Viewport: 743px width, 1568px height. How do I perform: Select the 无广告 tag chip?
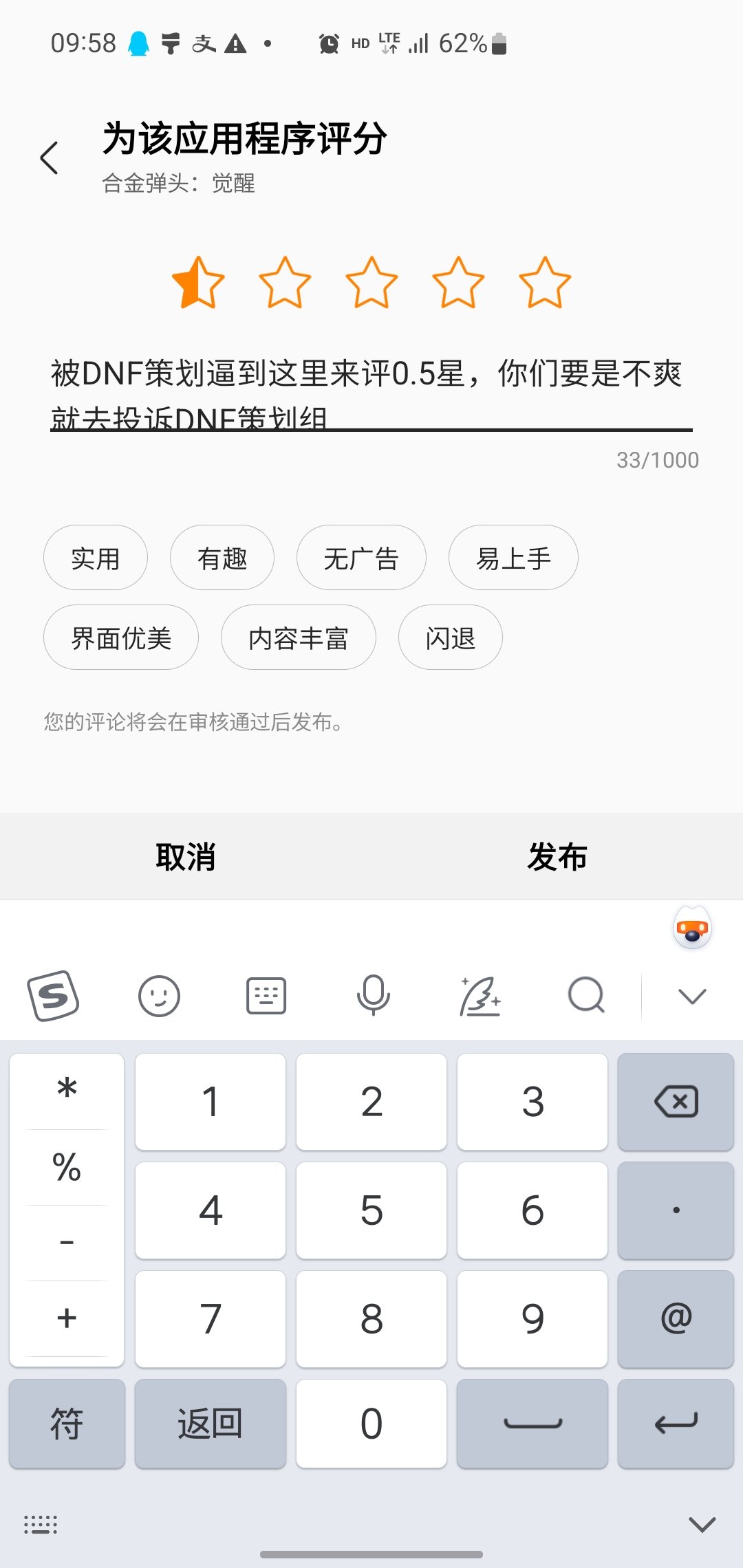(x=361, y=558)
